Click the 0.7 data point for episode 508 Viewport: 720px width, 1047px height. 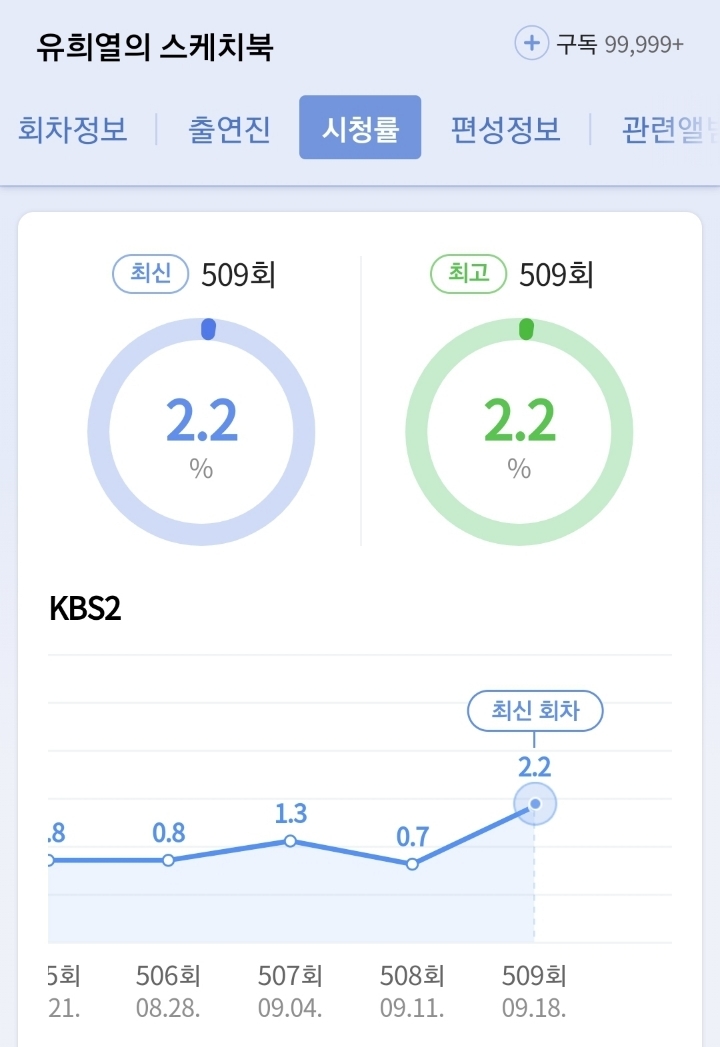pos(411,864)
